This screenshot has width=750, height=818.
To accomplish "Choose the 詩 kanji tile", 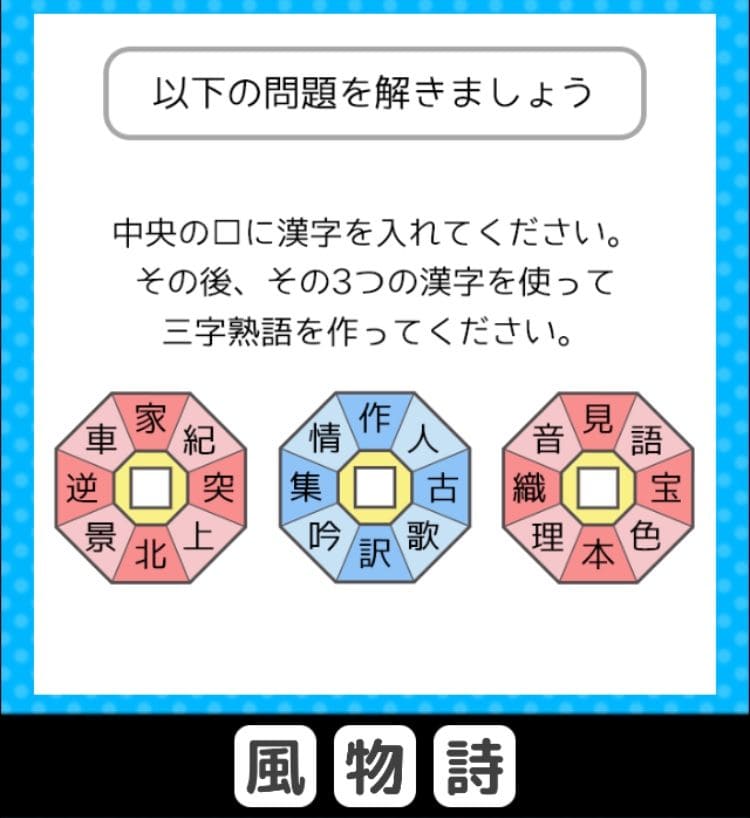I will [x=475, y=767].
